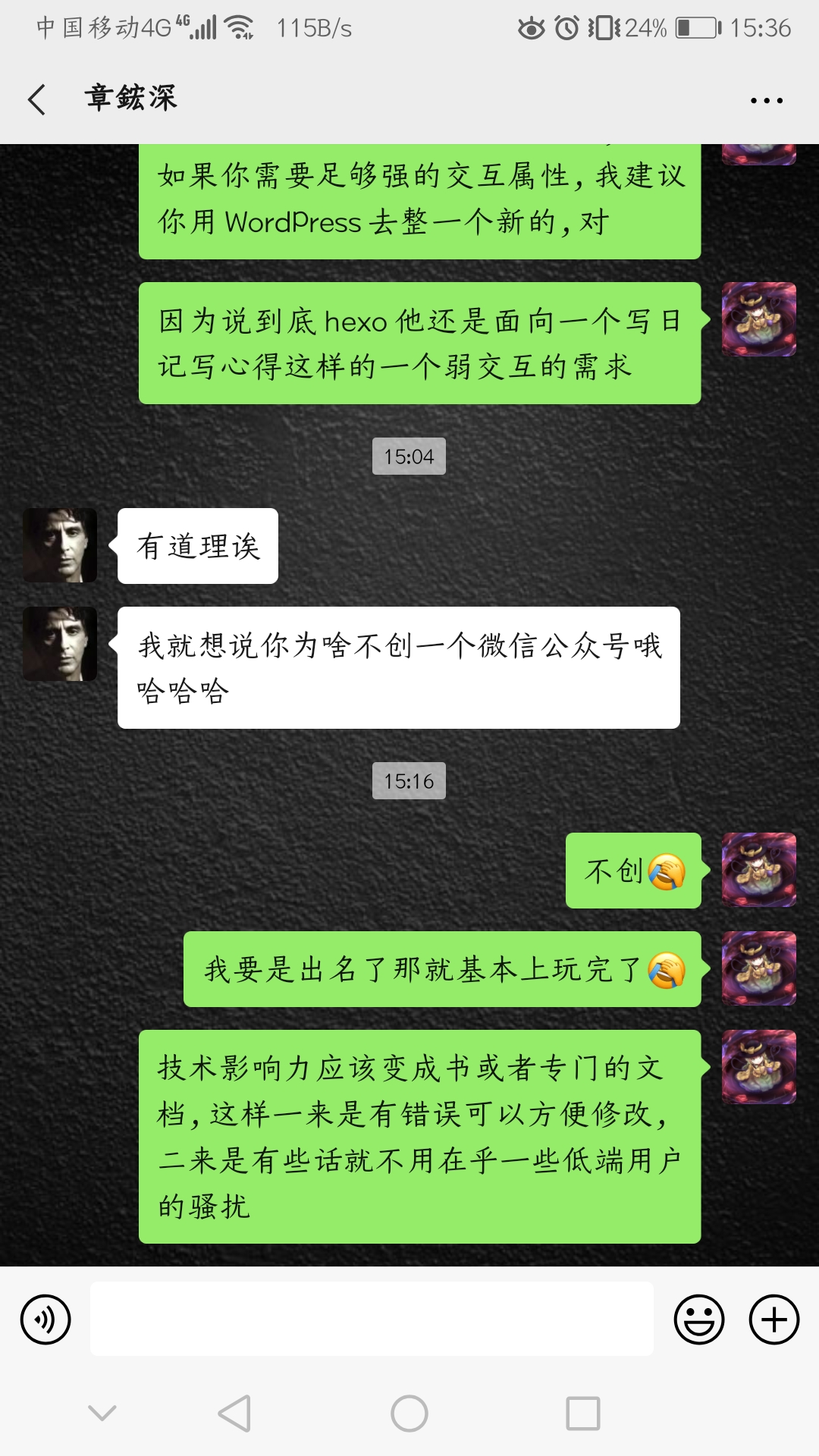Viewport: 819px width, 1456px height.
Task: Open the plus attachments panel
Action: [x=773, y=1319]
